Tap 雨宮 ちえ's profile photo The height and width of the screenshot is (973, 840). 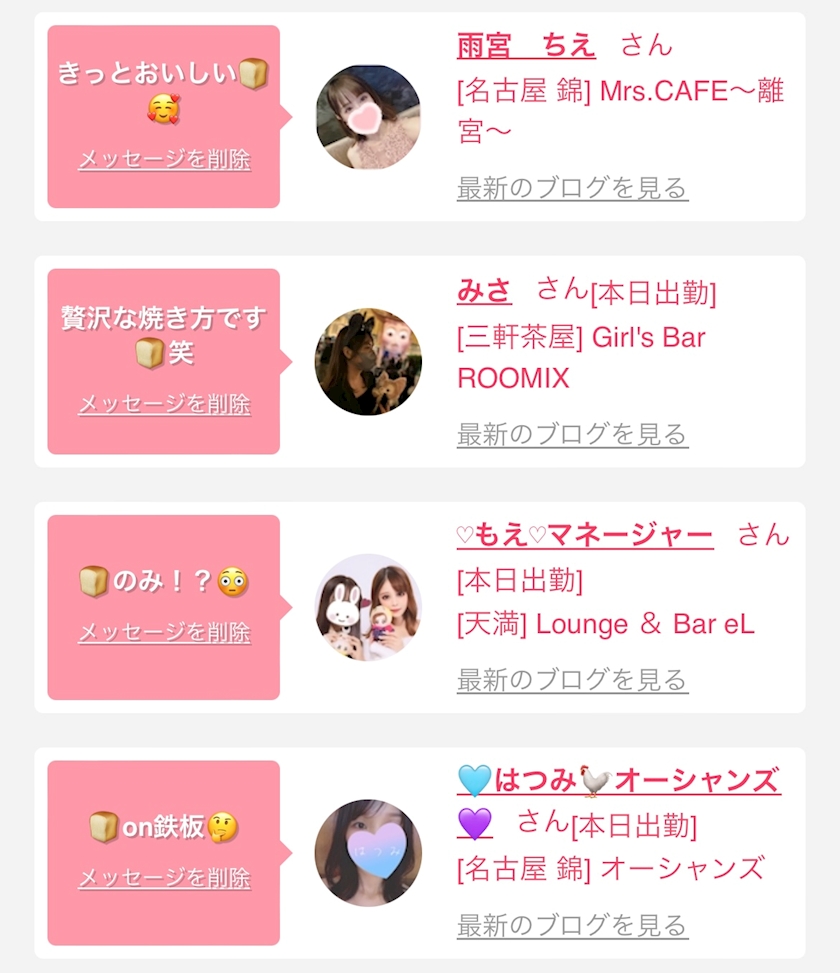368,117
